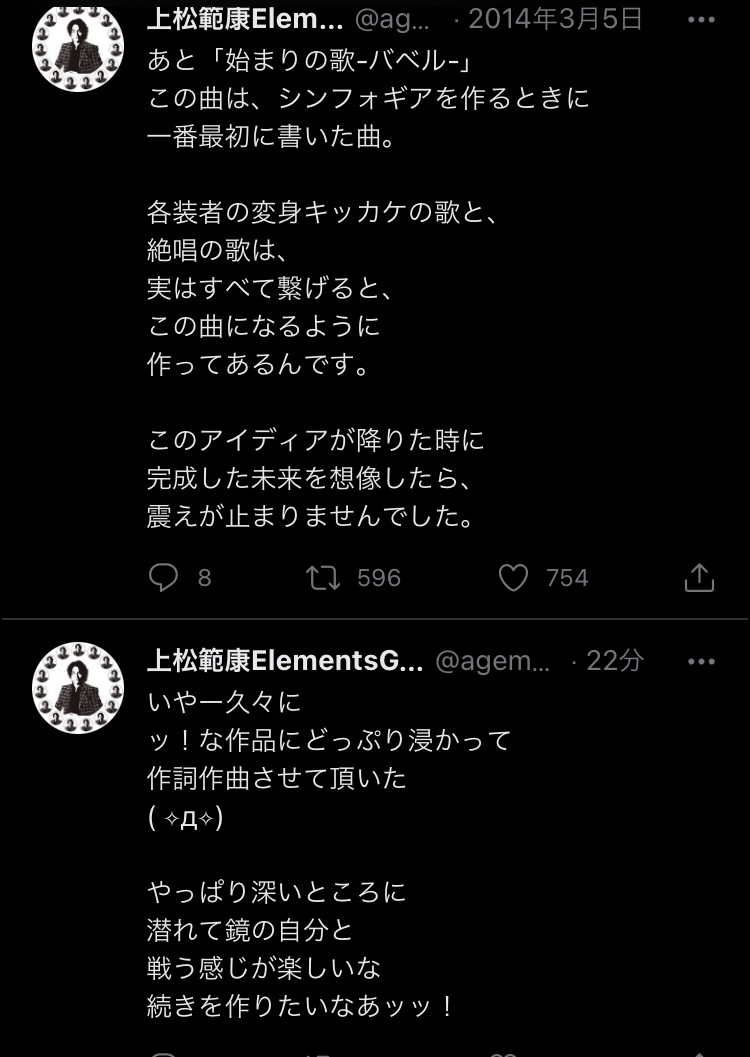Reply to the 2014年3月5日 tweet

pyautogui.click(x=164, y=577)
